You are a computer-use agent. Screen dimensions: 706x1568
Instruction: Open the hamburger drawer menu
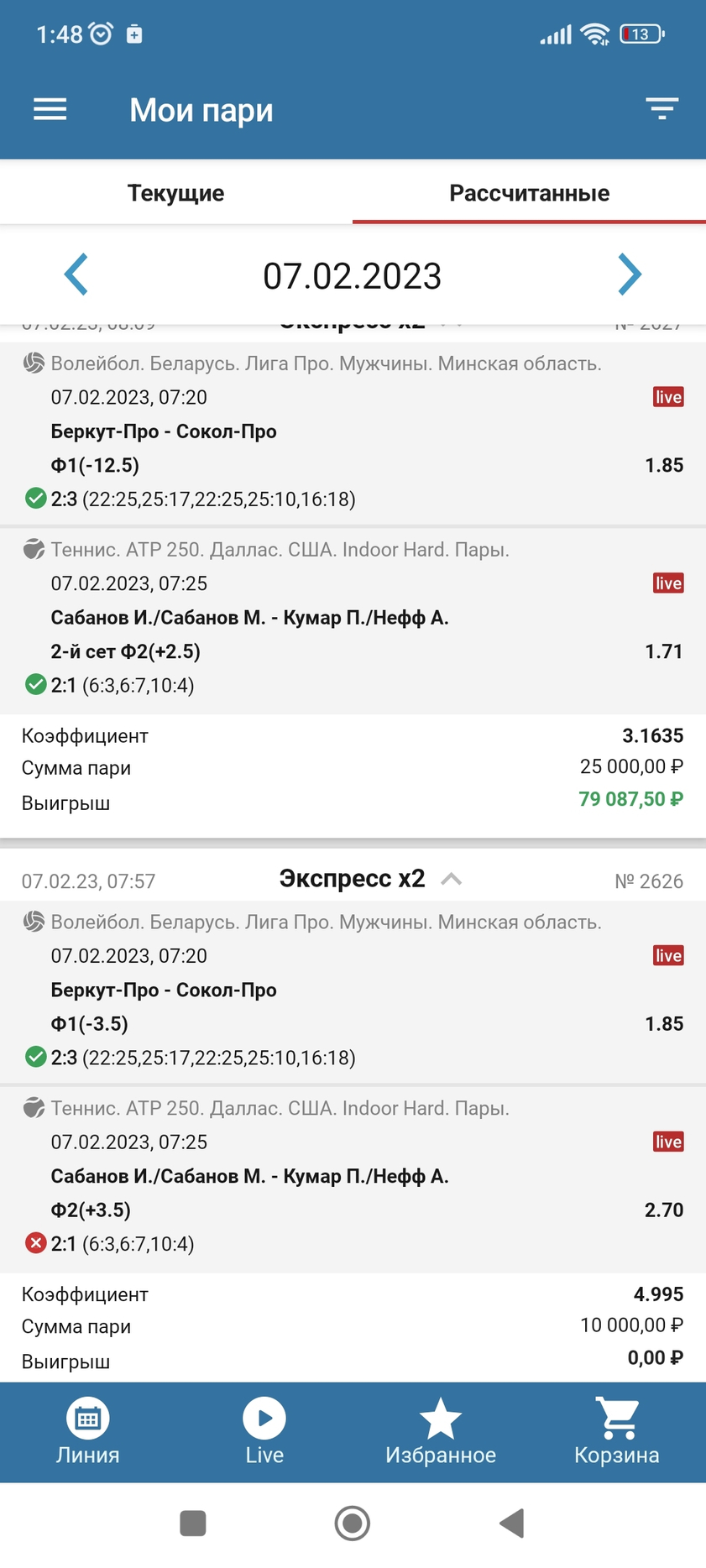(50, 109)
